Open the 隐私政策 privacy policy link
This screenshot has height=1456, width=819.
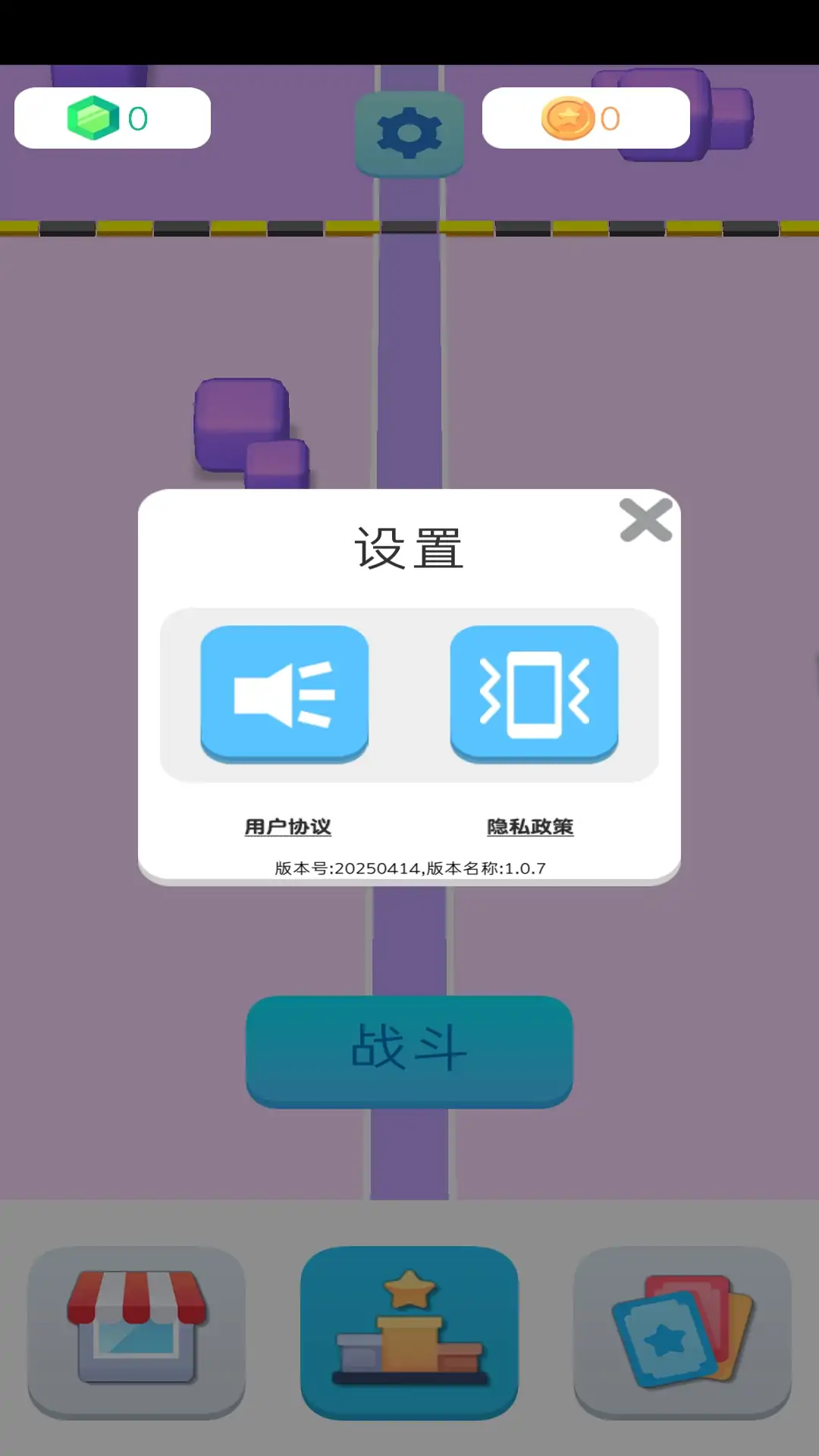pyautogui.click(x=530, y=827)
